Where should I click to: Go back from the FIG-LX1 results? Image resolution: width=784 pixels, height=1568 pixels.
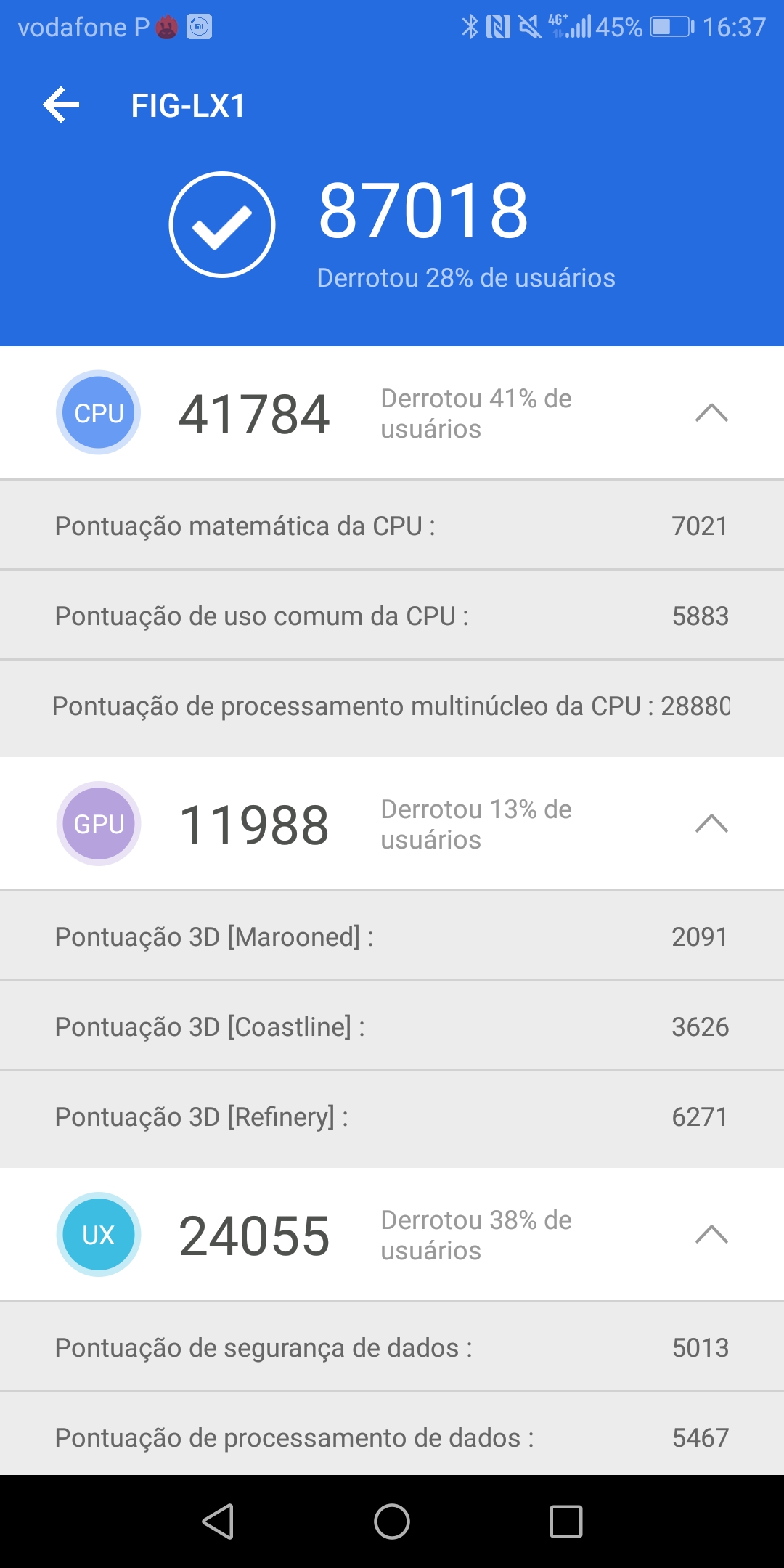click(62, 105)
